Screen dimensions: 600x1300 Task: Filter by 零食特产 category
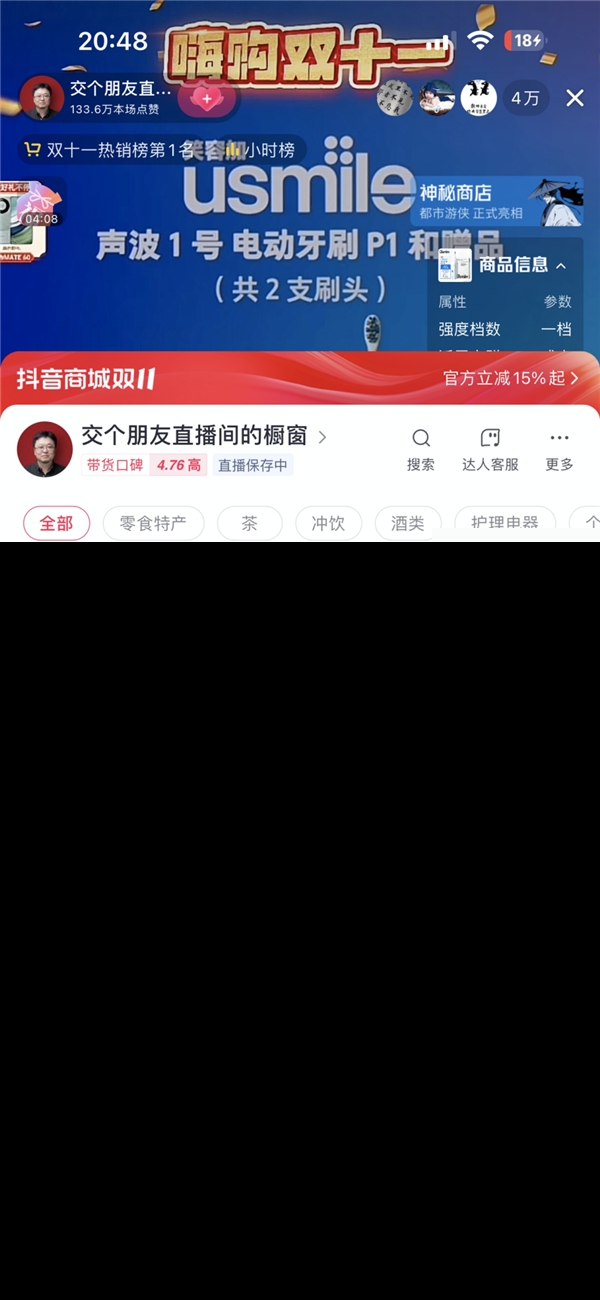point(153,523)
